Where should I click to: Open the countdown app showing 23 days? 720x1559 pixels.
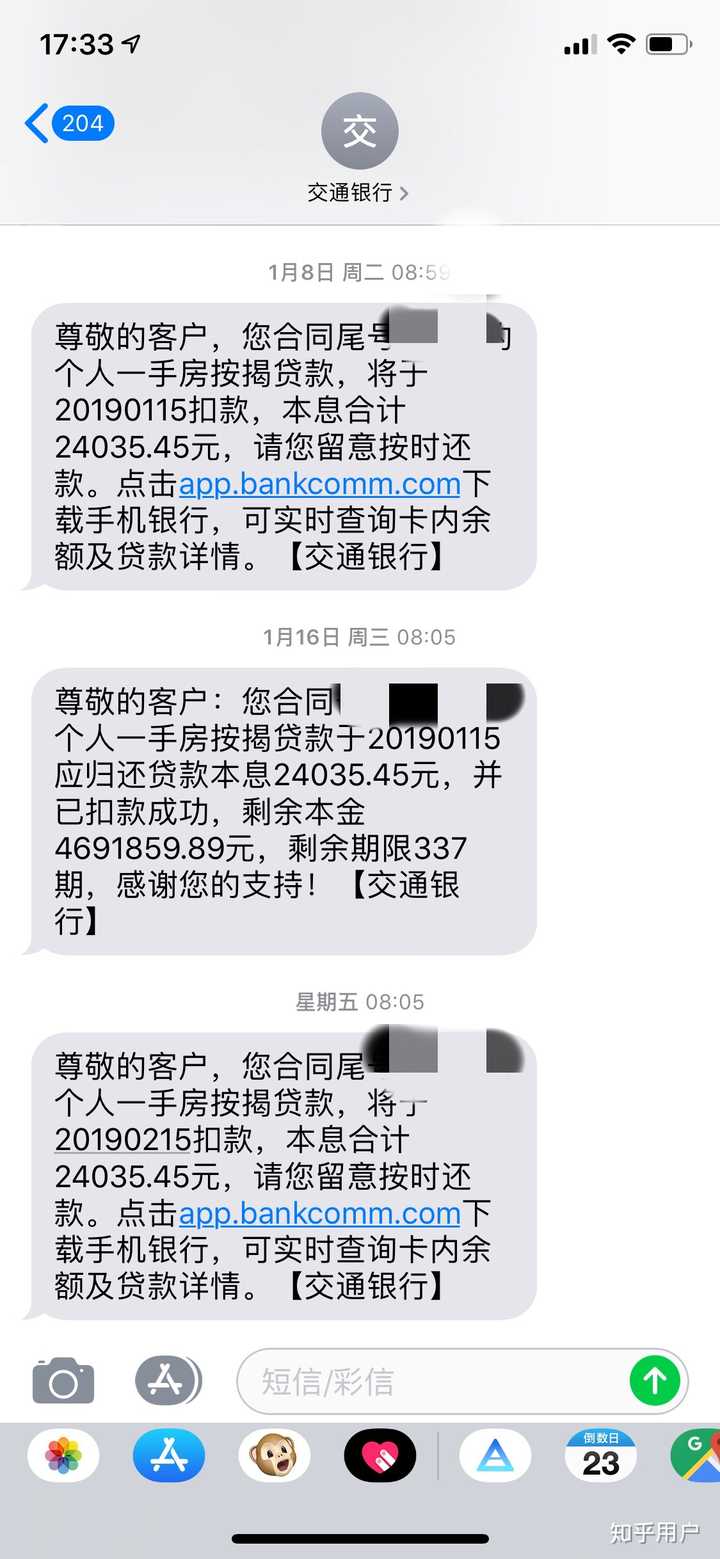click(600, 1458)
